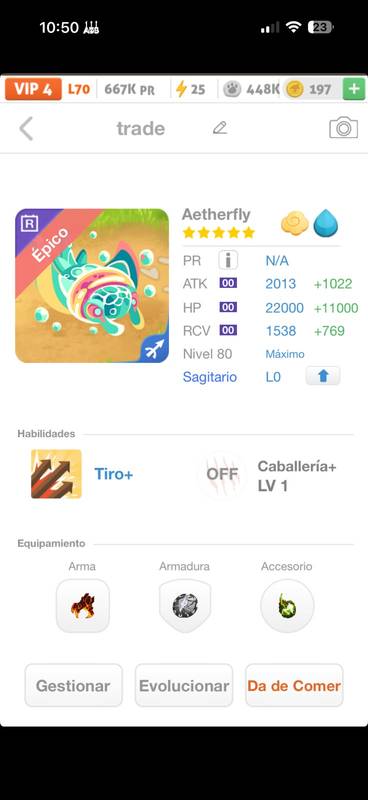The height and width of the screenshot is (800, 368).
Task: Open PR info icon
Action: coord(228,260)
